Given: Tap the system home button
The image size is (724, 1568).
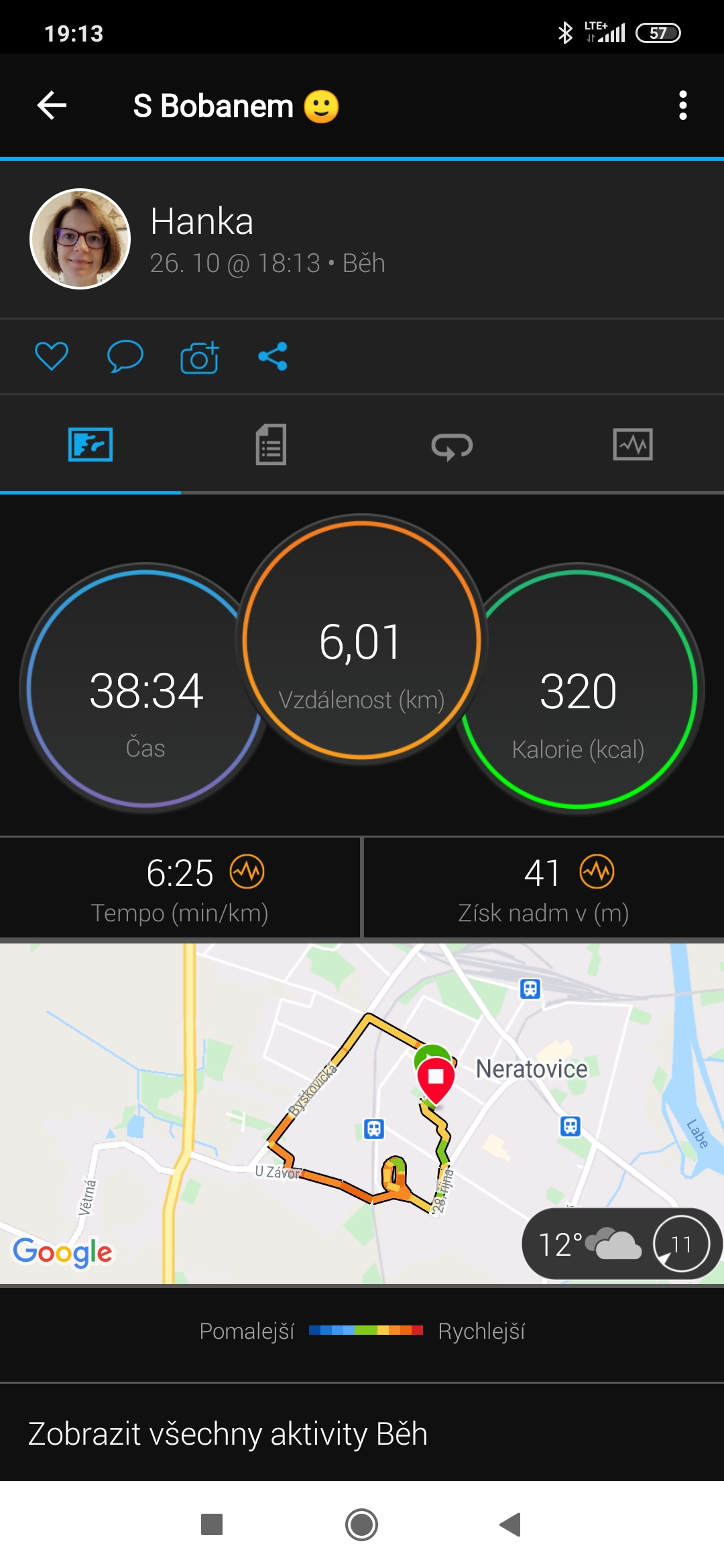Looking at the screenshot, I should click(x=362, y=1524).
